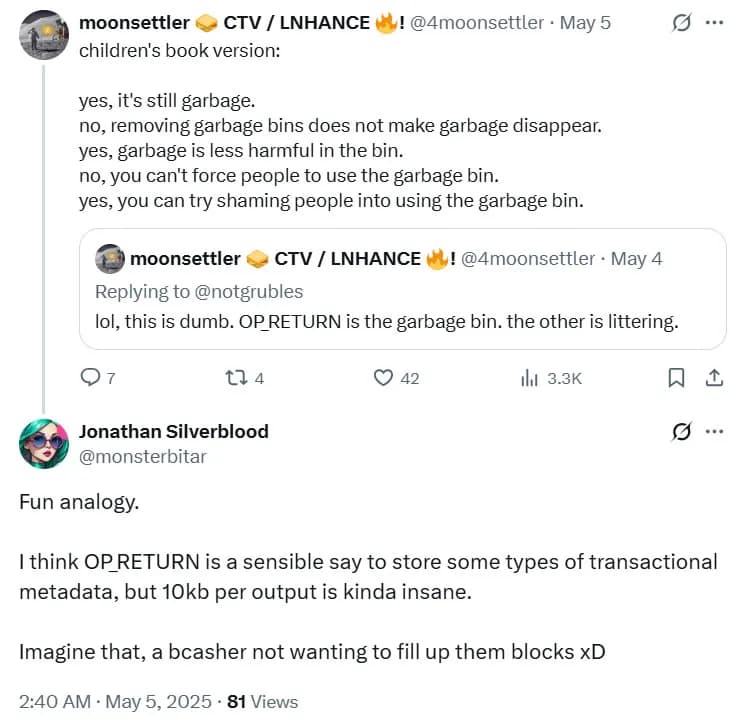View analytics for moonsettler's post

[530, 378]
